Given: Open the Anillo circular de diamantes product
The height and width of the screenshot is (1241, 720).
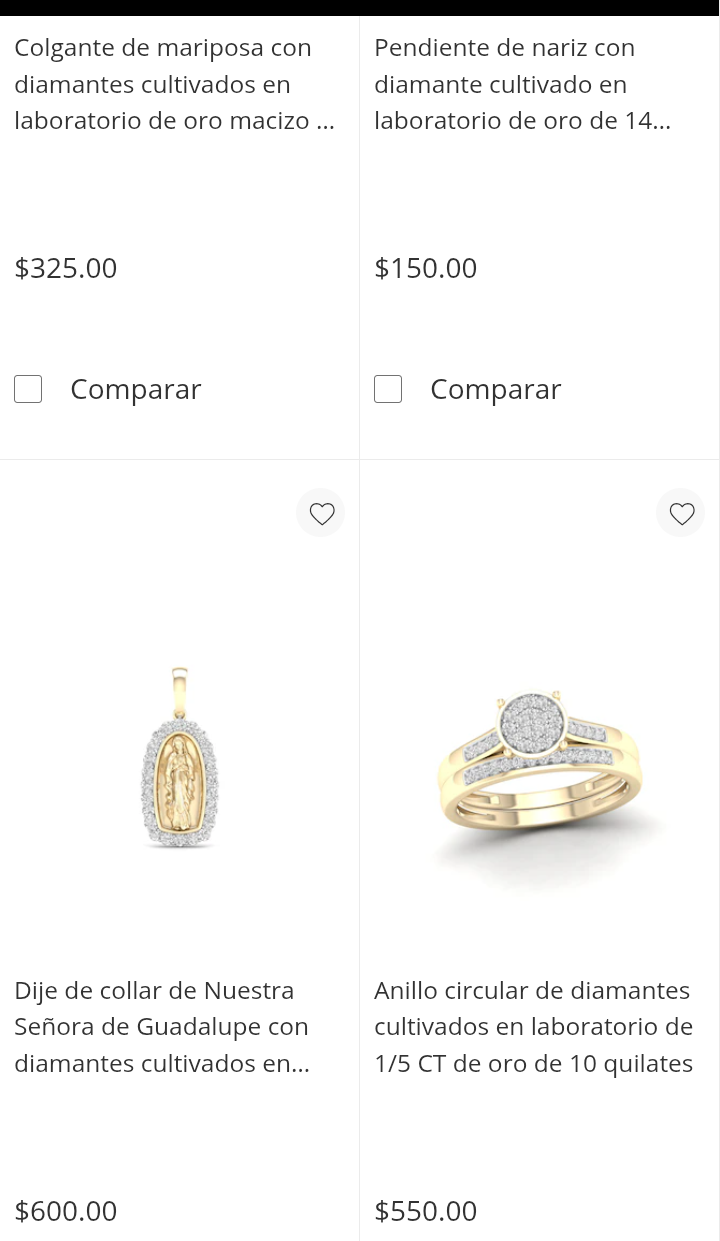Looking at the screenshot, I should click(x=533, y=1026).
